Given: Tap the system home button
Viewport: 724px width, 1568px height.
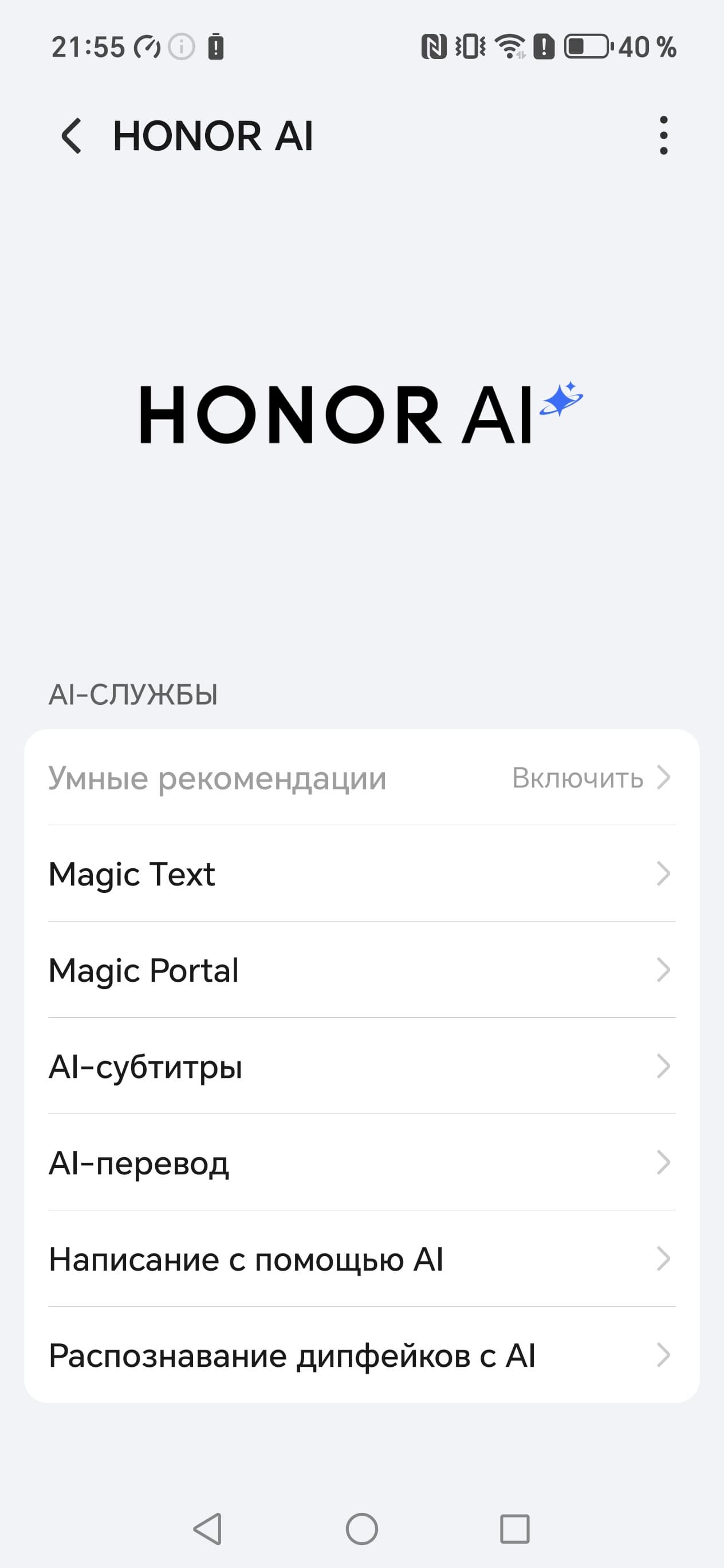Looking at the screenshot, I should (x=361, y=1528).
